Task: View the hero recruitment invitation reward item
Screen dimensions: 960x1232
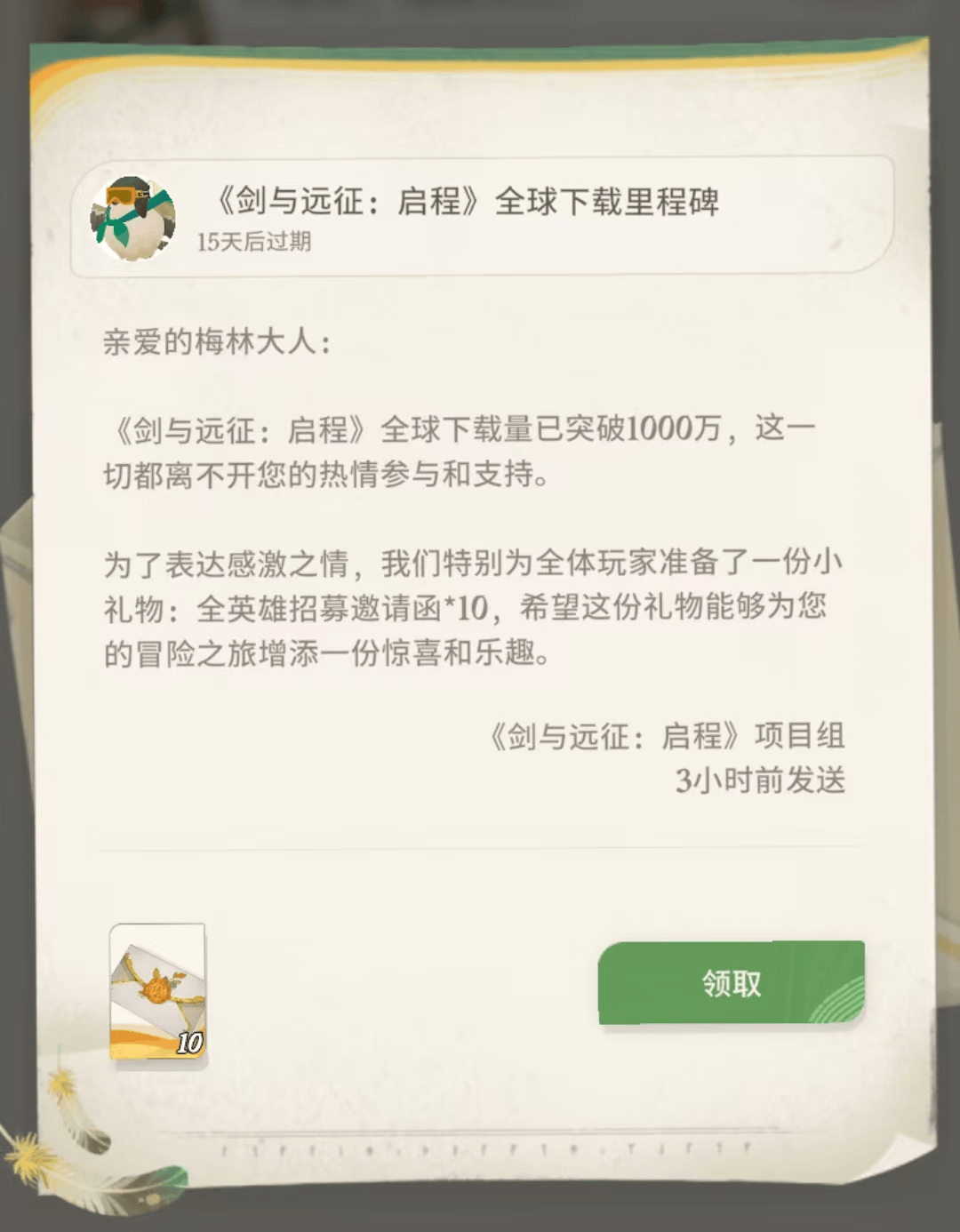Action: [x=157, y=992]
